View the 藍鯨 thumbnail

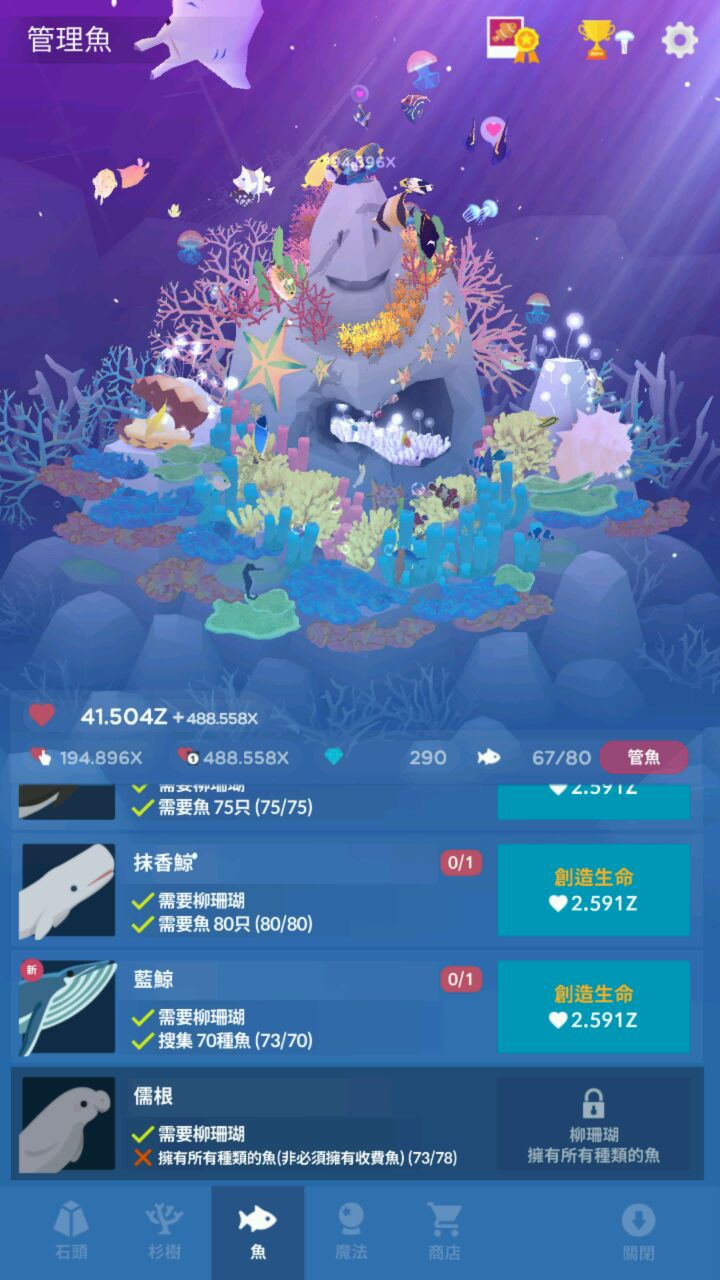pyautogui.click(x=67, y=1007)
